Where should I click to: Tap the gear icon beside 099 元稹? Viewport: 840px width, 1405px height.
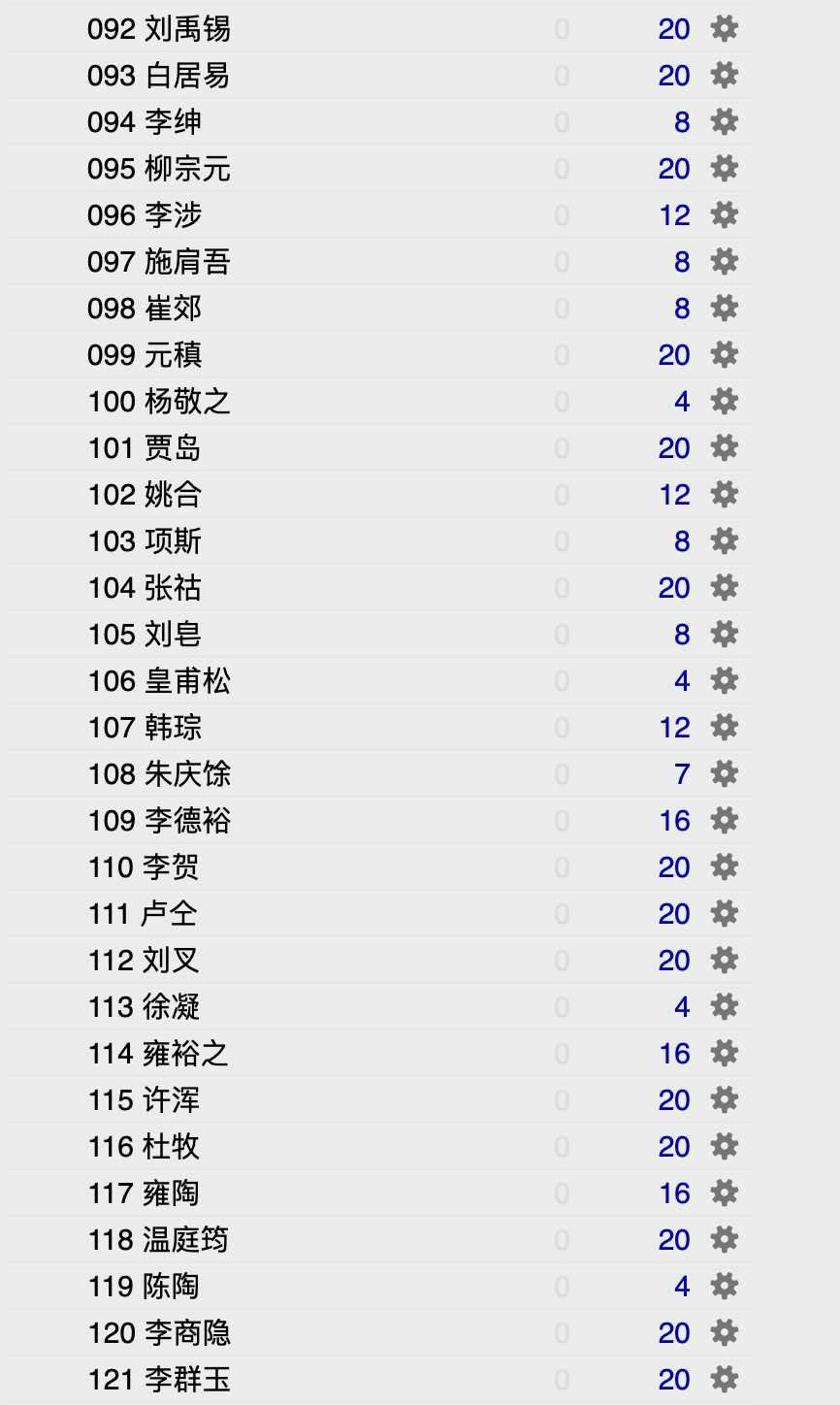[x=725, y=355]
